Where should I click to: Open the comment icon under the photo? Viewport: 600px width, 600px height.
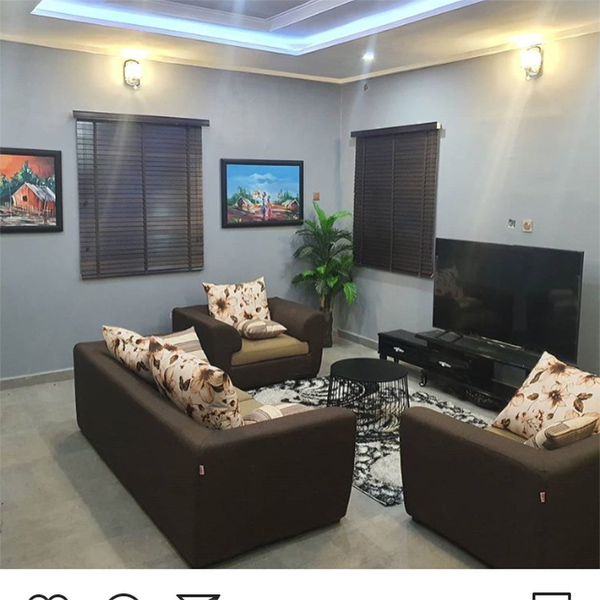[123, 597]
